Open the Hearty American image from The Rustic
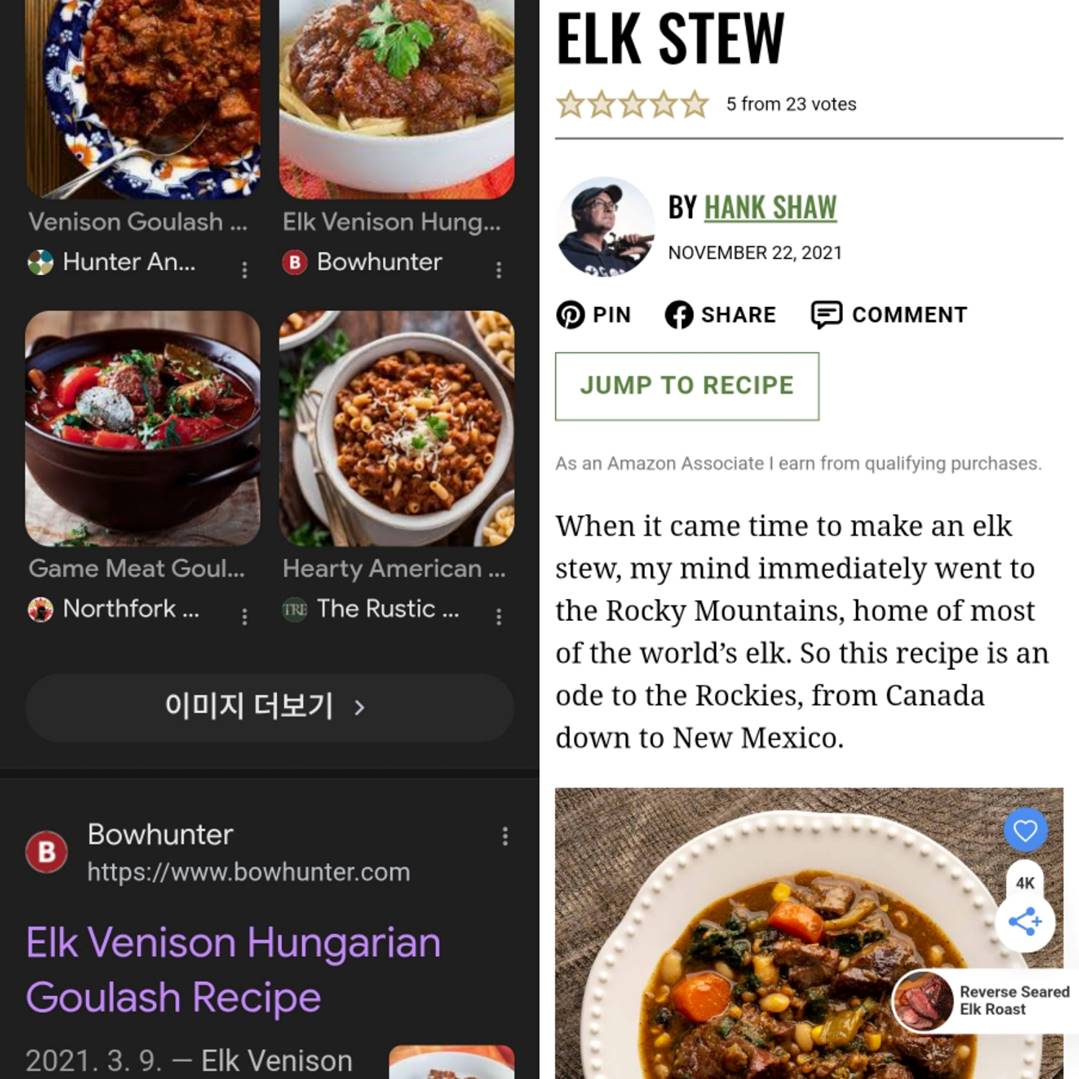 [396, 428]
